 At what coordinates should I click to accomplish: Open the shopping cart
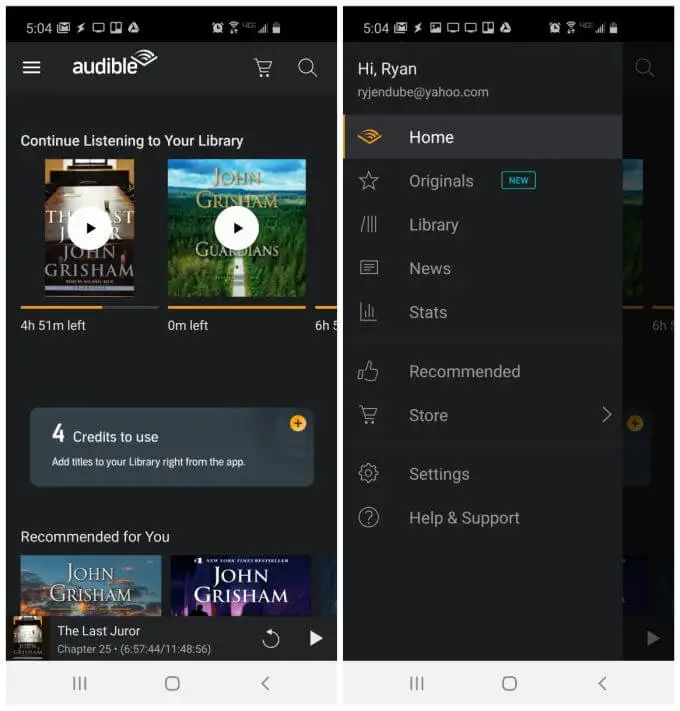point(263,68)
